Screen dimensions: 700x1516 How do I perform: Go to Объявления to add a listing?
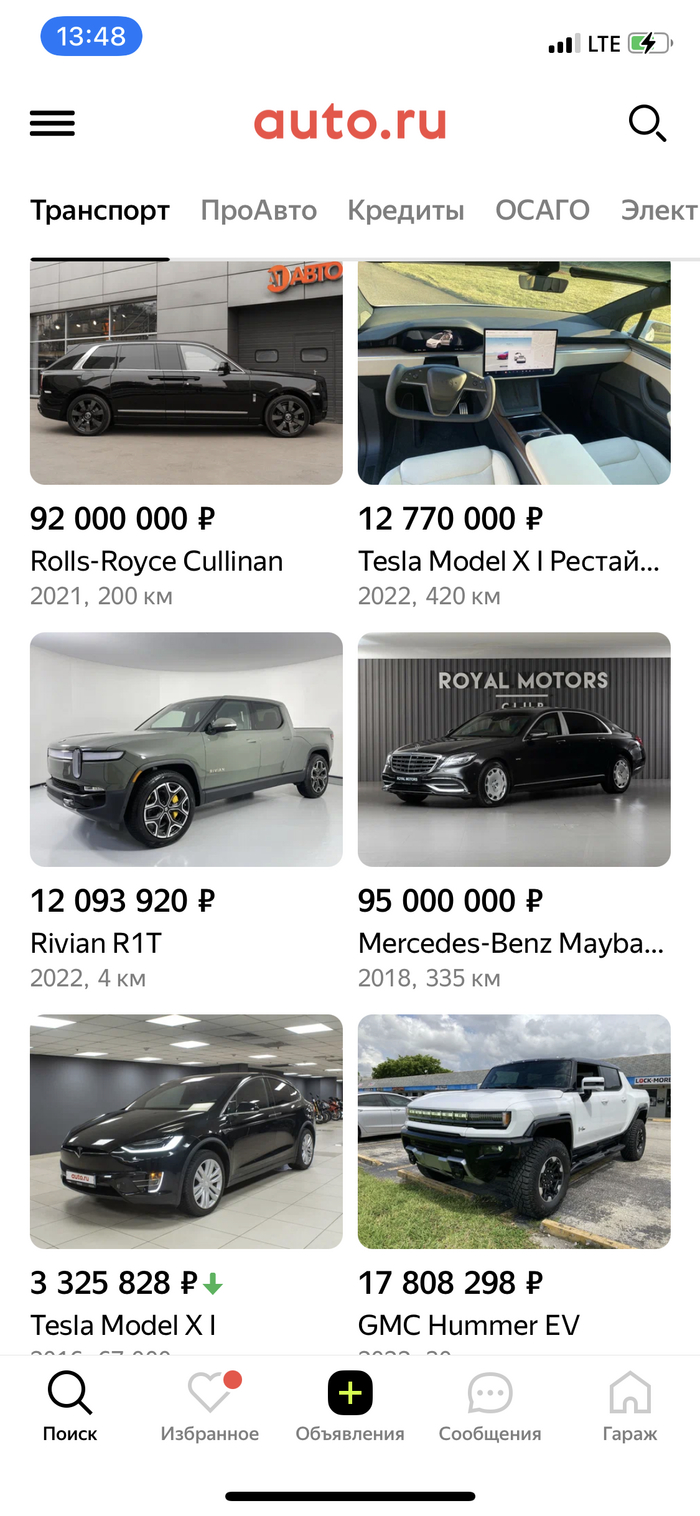(350, 1406)
